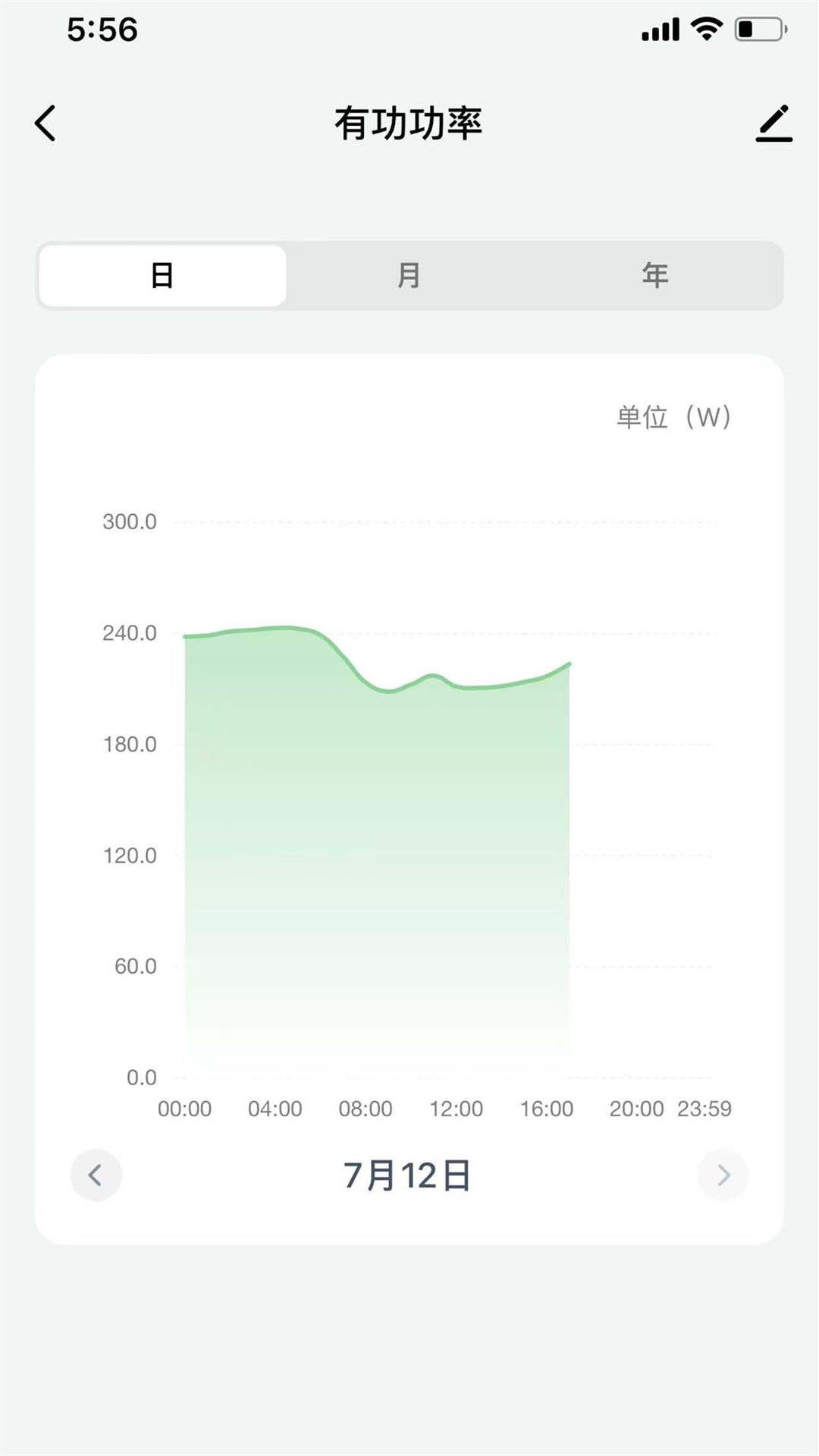Switch to the 年 (year) tab
819x1456 pixels.
[x=656, y=275]
